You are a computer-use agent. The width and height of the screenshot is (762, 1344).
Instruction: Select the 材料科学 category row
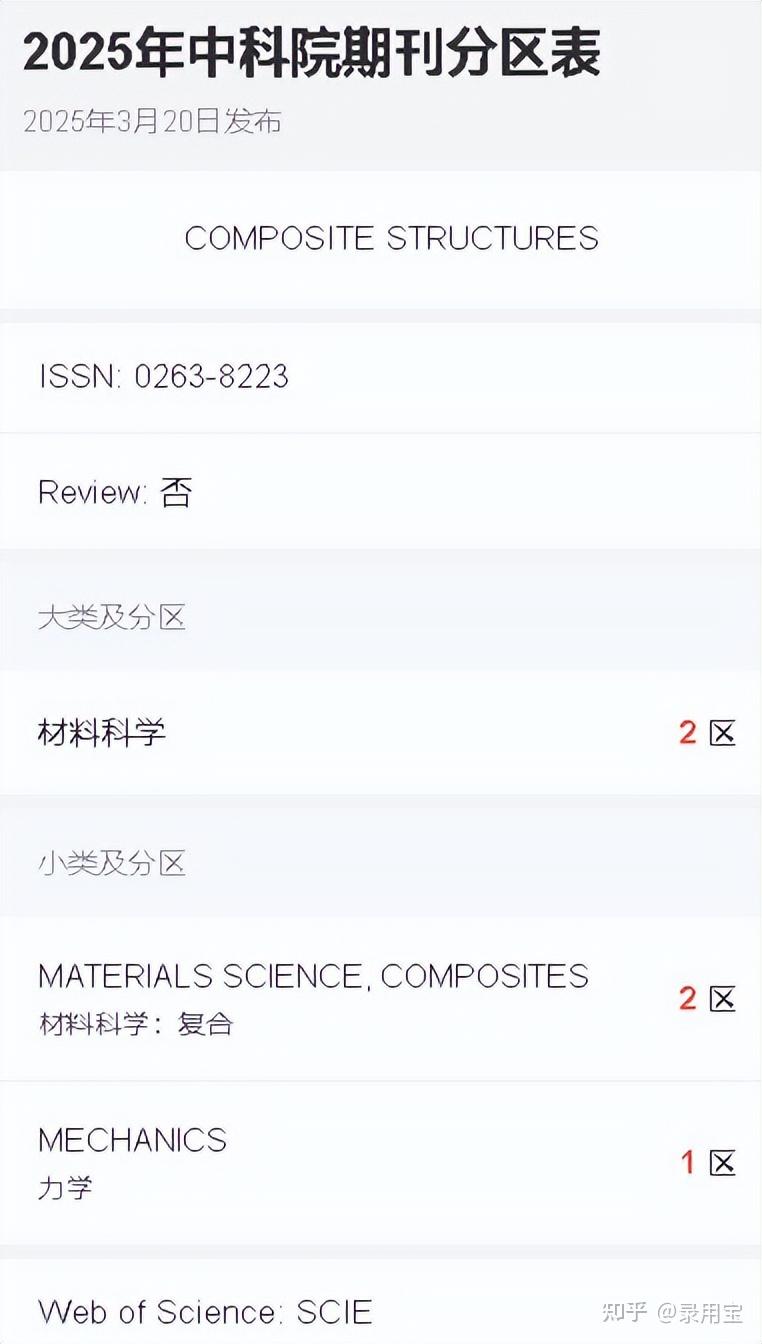tap(102, 733)
